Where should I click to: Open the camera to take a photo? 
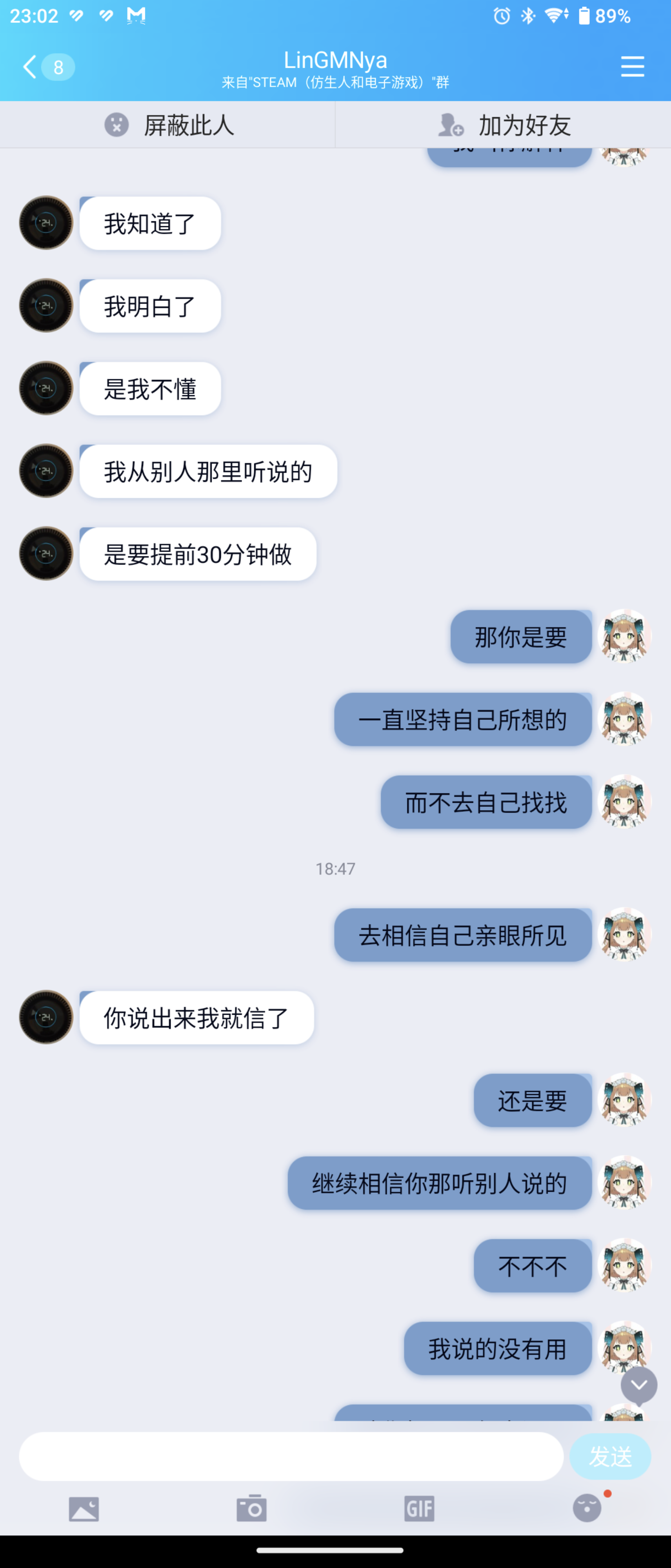click(x=251, y=1508)
